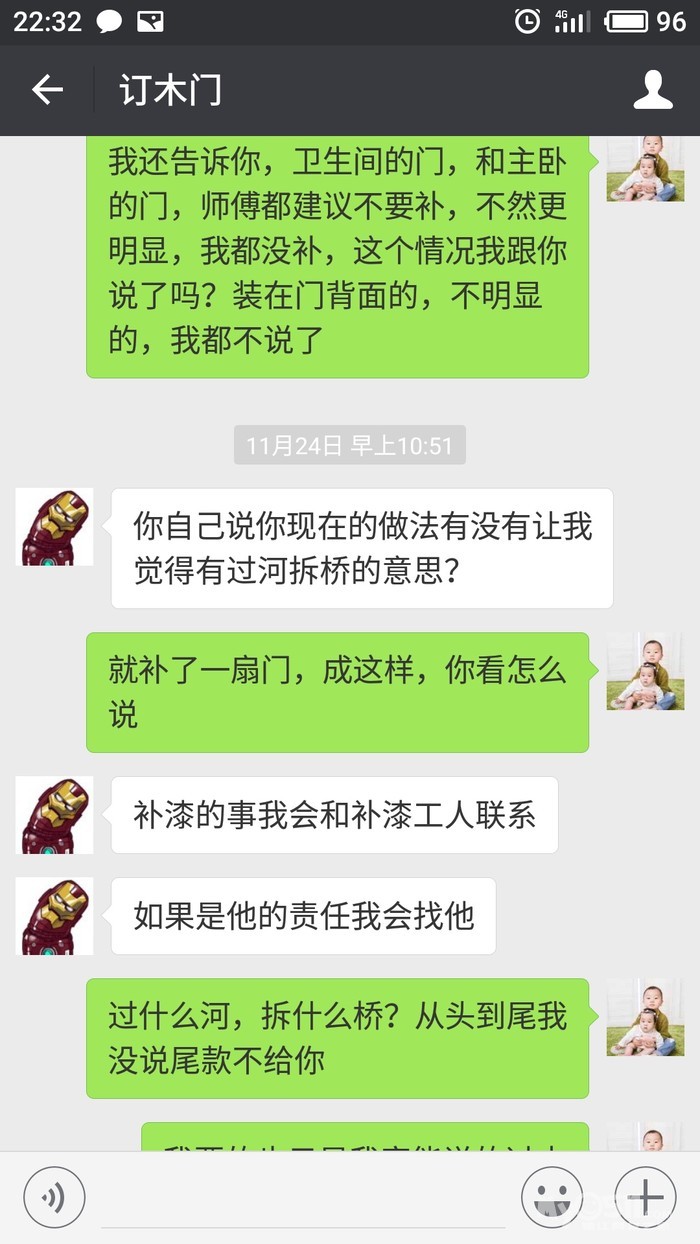Open the plus attachment menu
Viewport: 700px width, 1244px height.
[x=645, y=1196]
